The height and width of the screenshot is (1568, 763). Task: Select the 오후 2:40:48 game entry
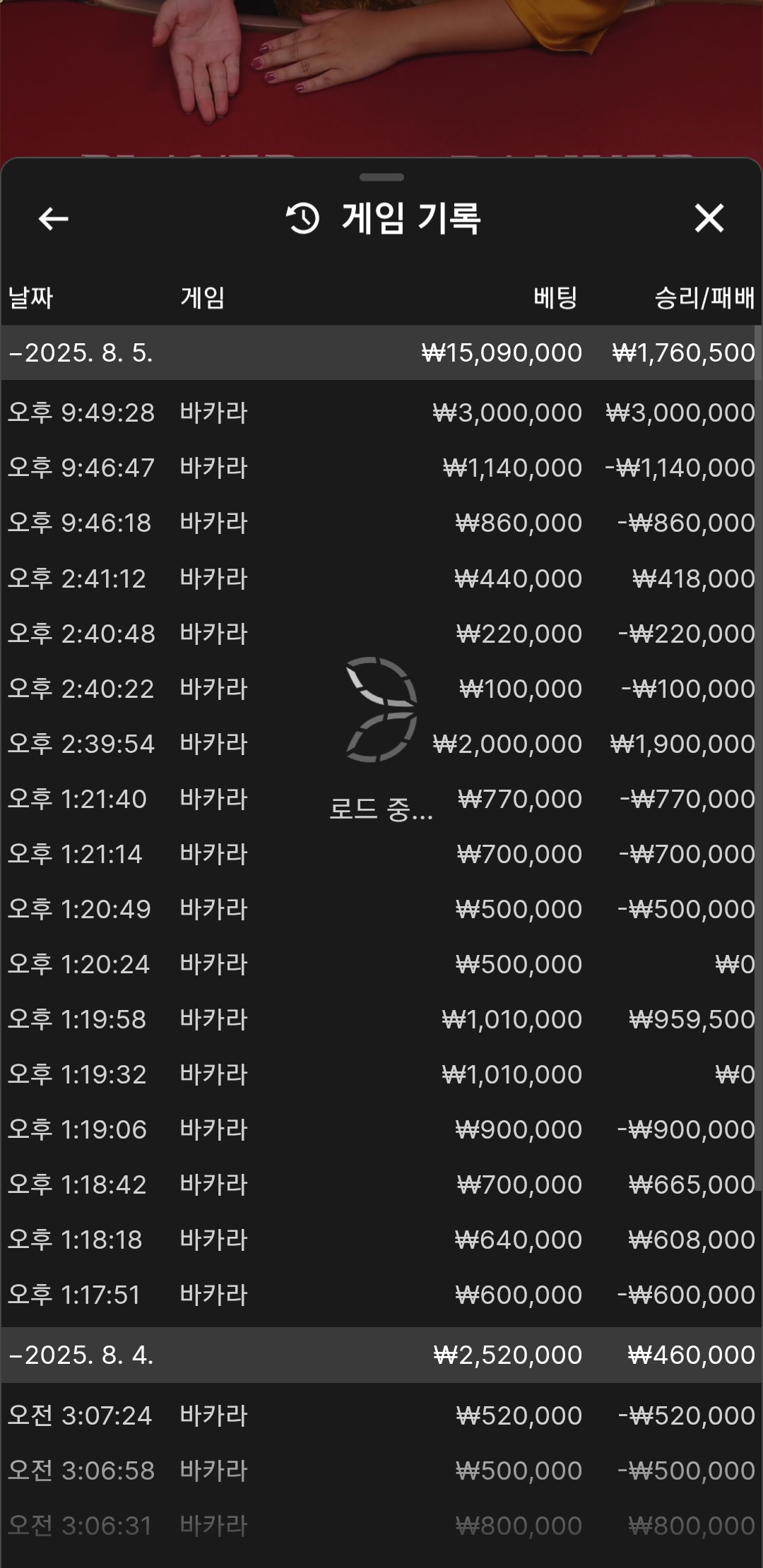click(381, 634)
